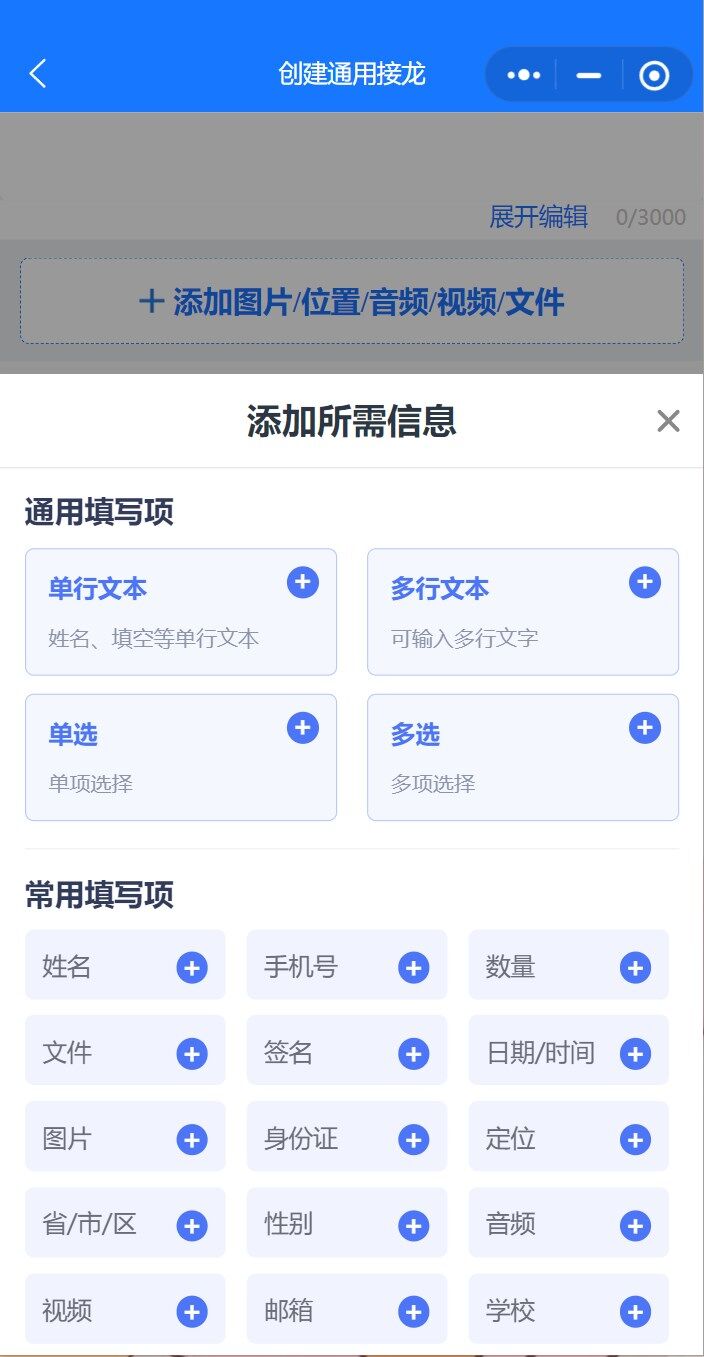Add the 邮箱 field
704x1357 pixels.
coord(414,1311)
